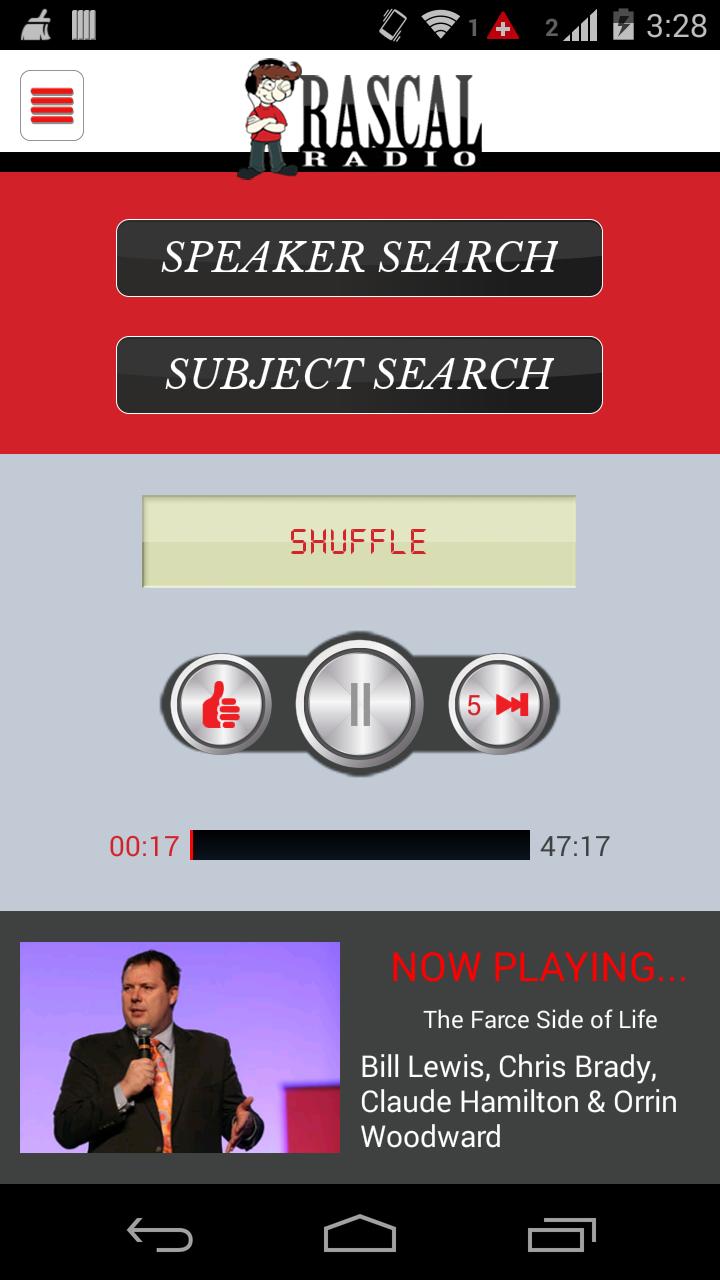Viewport: 720px width, 1280px height.
Task: Go back with the system back button
Action: point(160,1234)
